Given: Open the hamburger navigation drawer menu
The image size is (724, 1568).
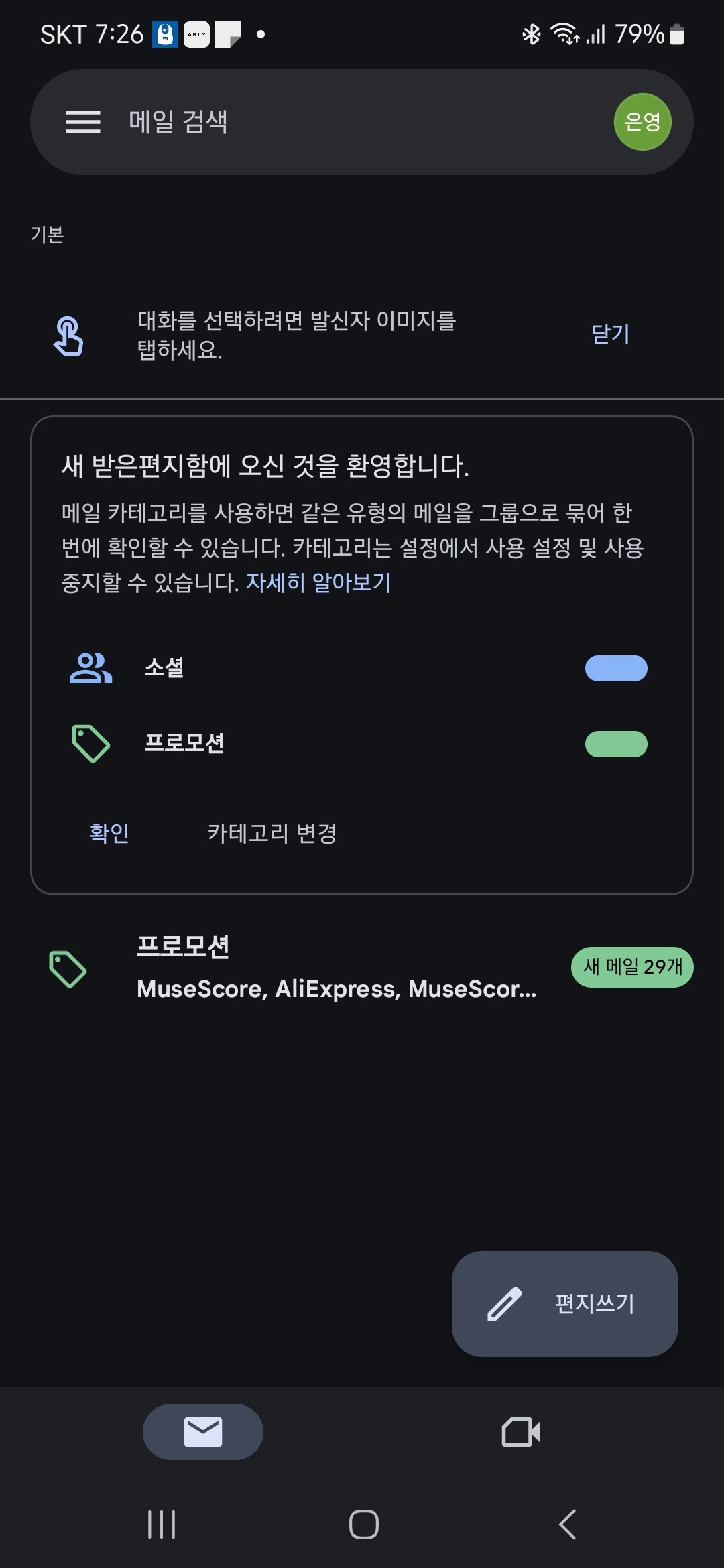Looking at the screenshot, I should 83,122.
